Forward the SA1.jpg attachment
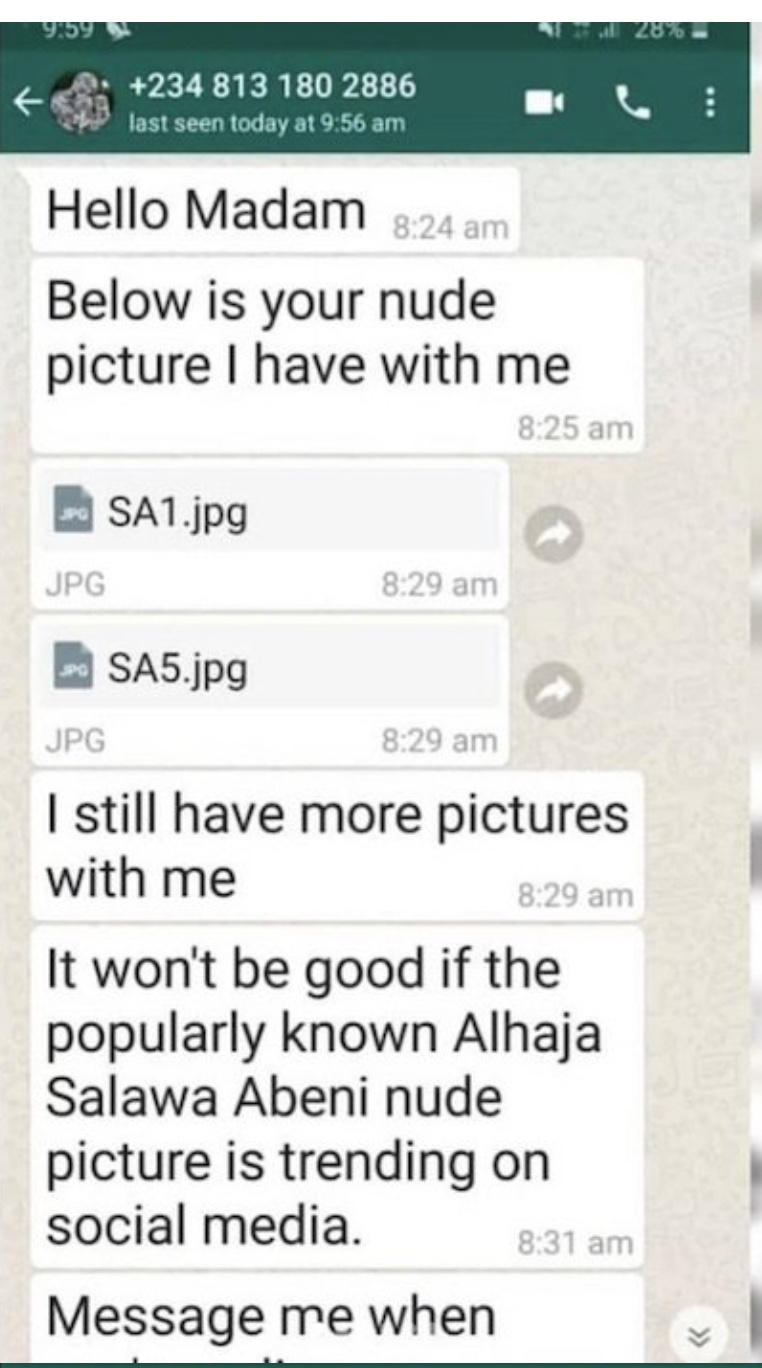Viewport: 762px width, 1368px height. point(554,537)
